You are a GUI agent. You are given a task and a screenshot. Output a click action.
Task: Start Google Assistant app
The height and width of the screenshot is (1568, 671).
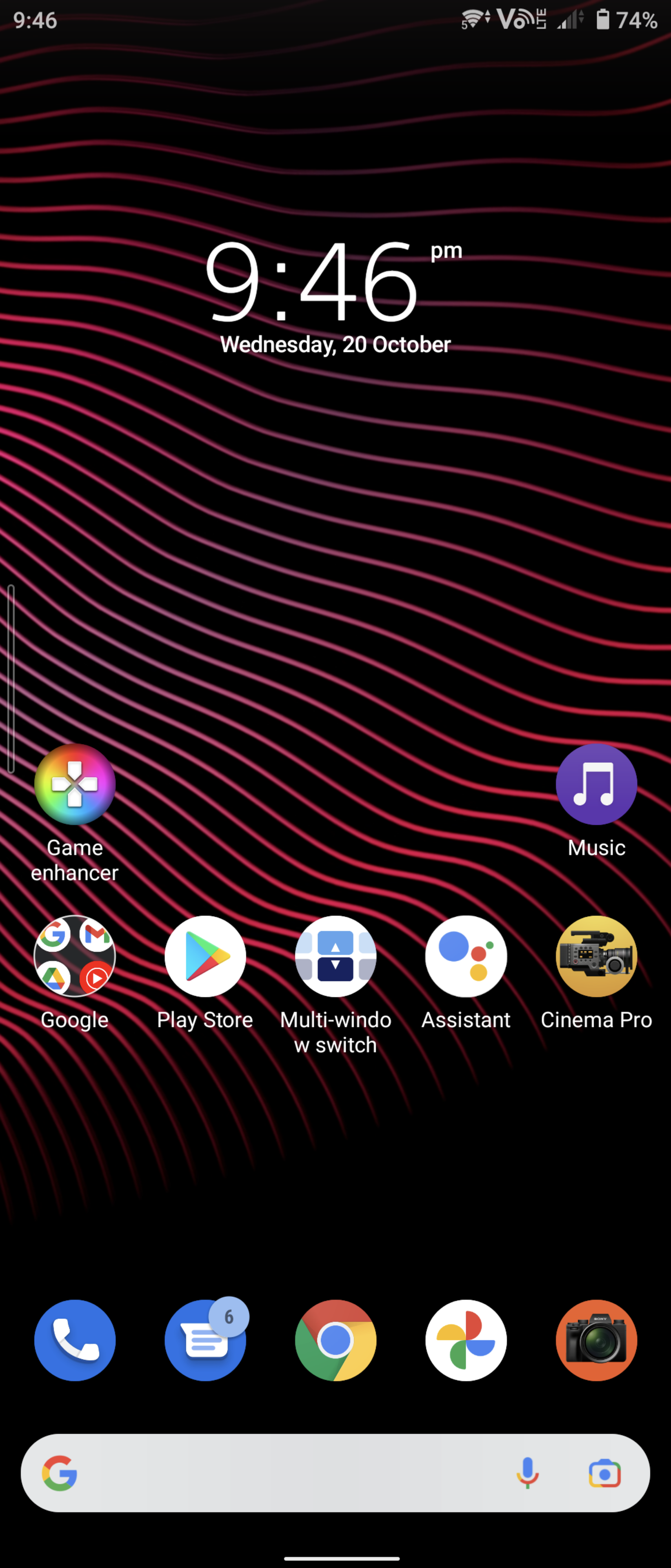pyautogui.click(x=466, y=956)
